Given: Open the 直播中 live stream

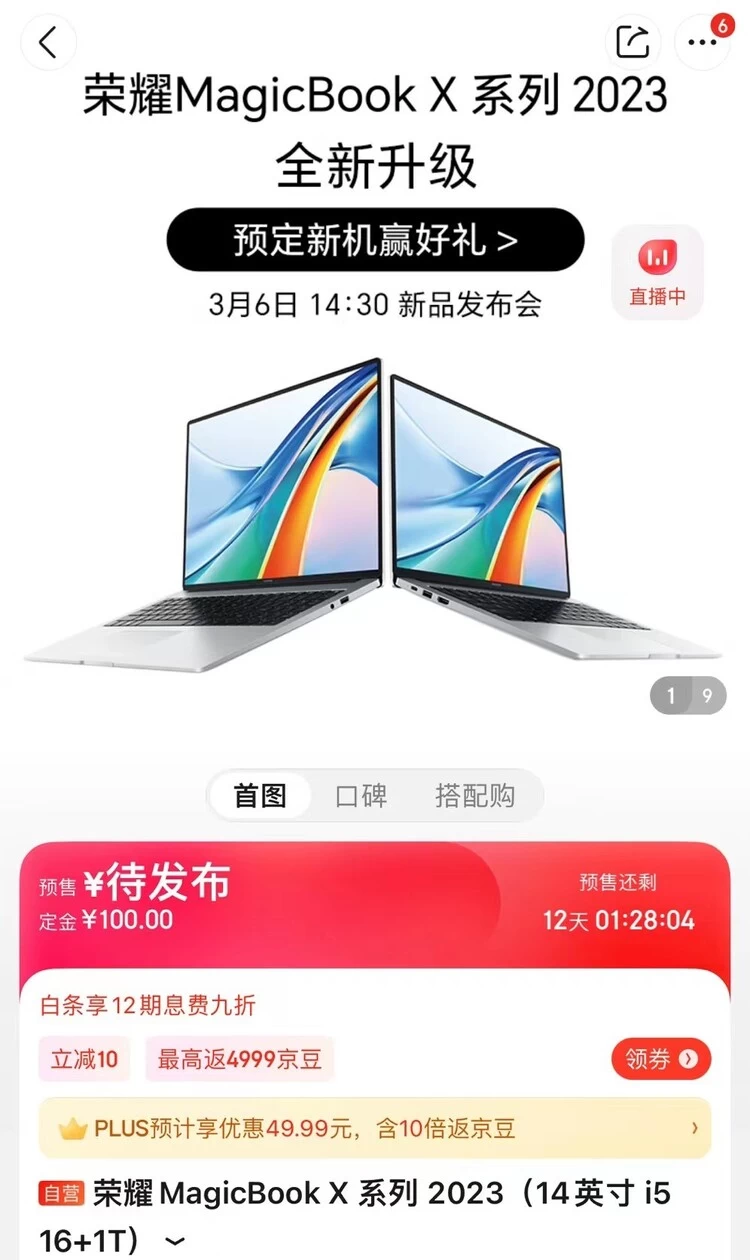Looking at the screenshot, I should (657, 272).
